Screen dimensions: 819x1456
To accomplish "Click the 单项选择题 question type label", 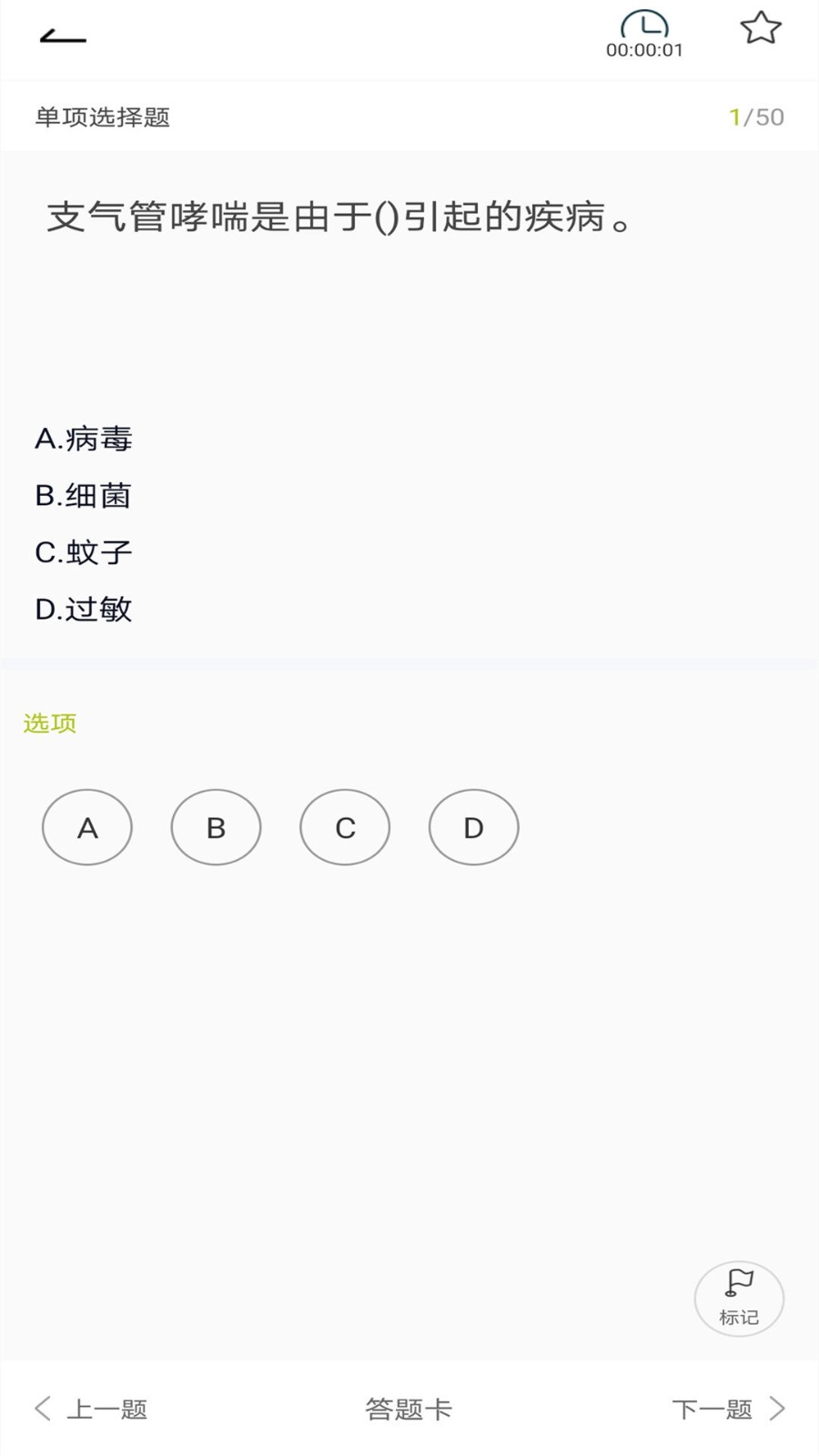I will click(103, 117).
